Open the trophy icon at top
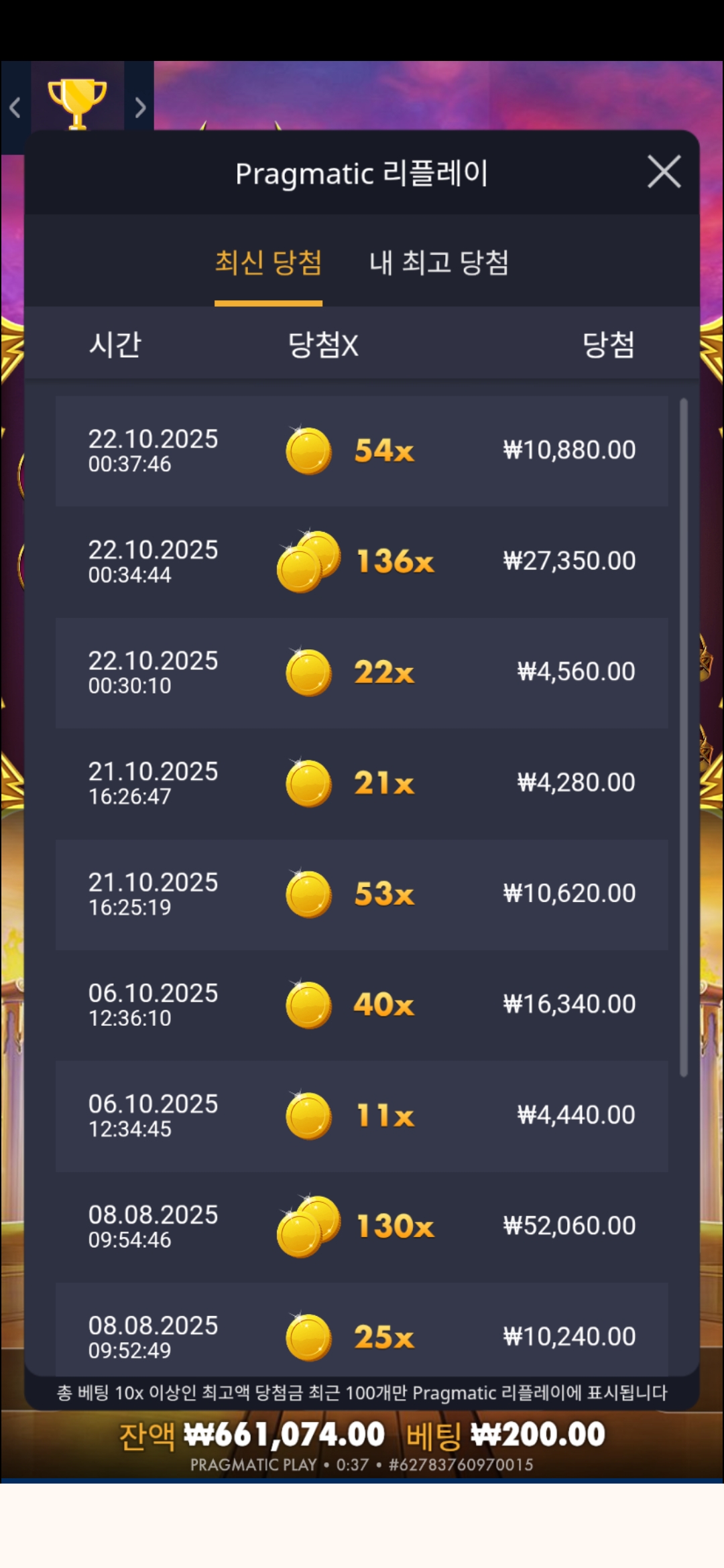 [x=77, y=102]
